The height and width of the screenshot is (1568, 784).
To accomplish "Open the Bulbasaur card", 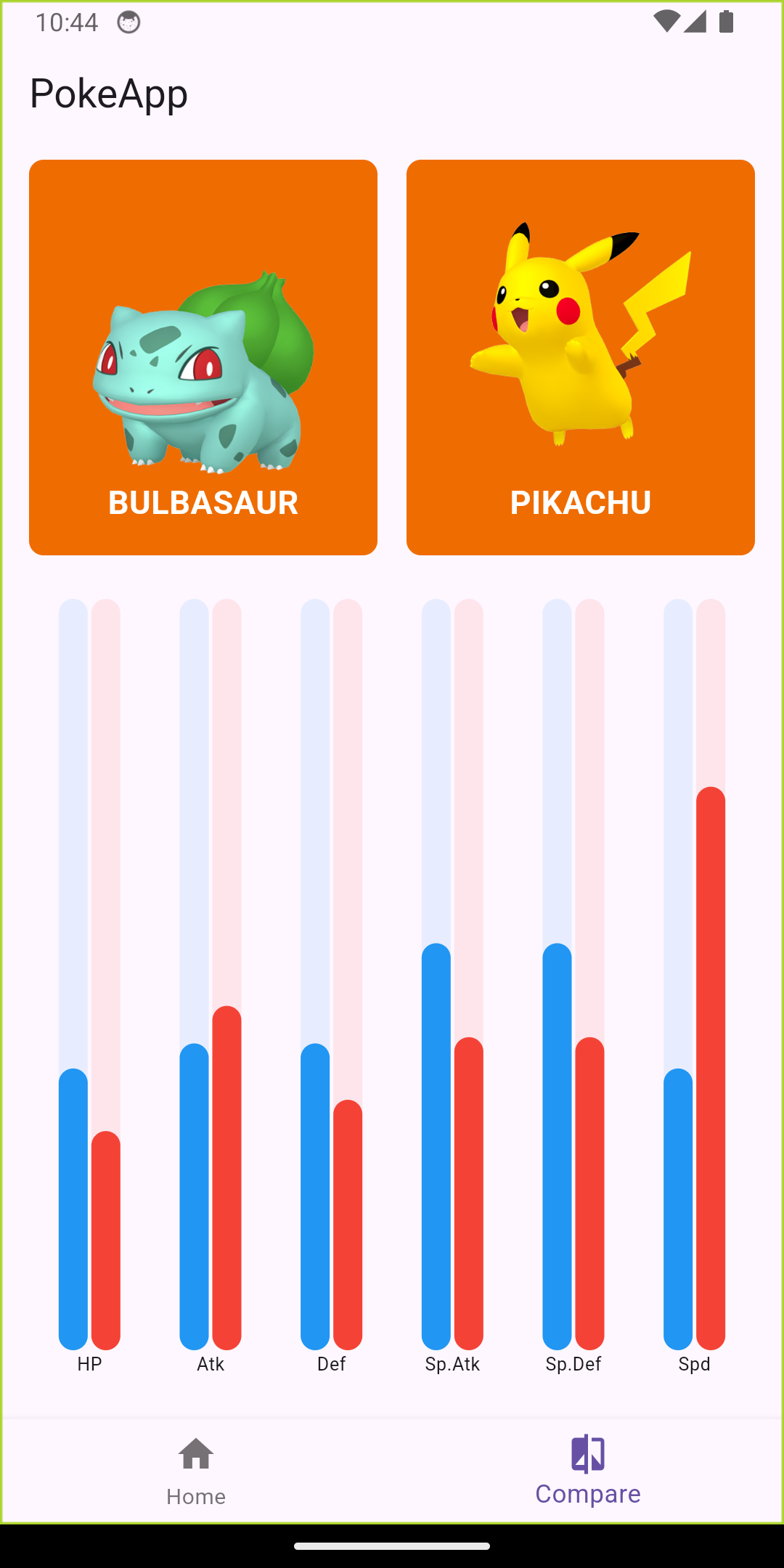I will [x=203, y=357].
